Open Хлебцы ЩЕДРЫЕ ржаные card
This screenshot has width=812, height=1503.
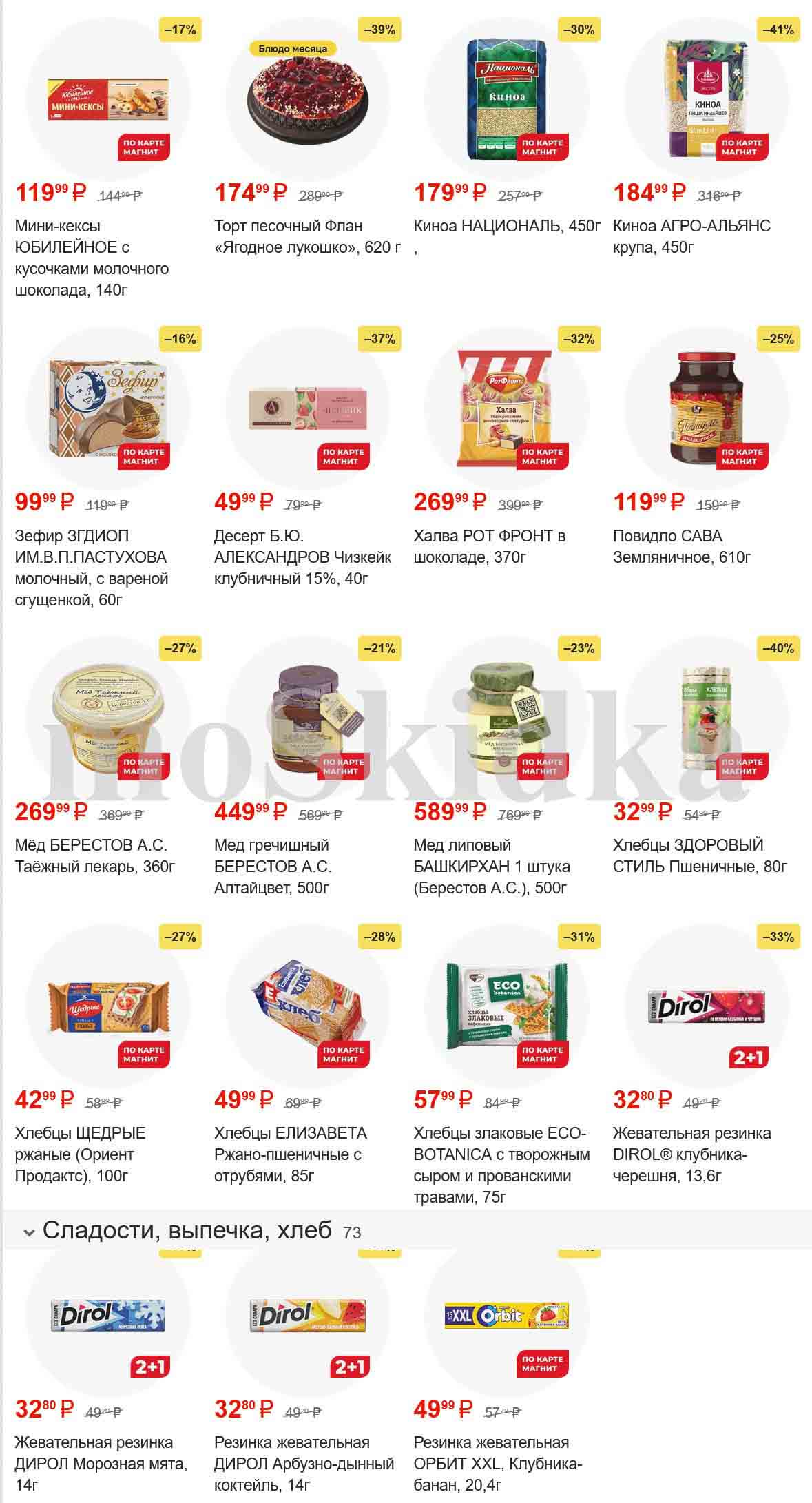click(108, 1007)
